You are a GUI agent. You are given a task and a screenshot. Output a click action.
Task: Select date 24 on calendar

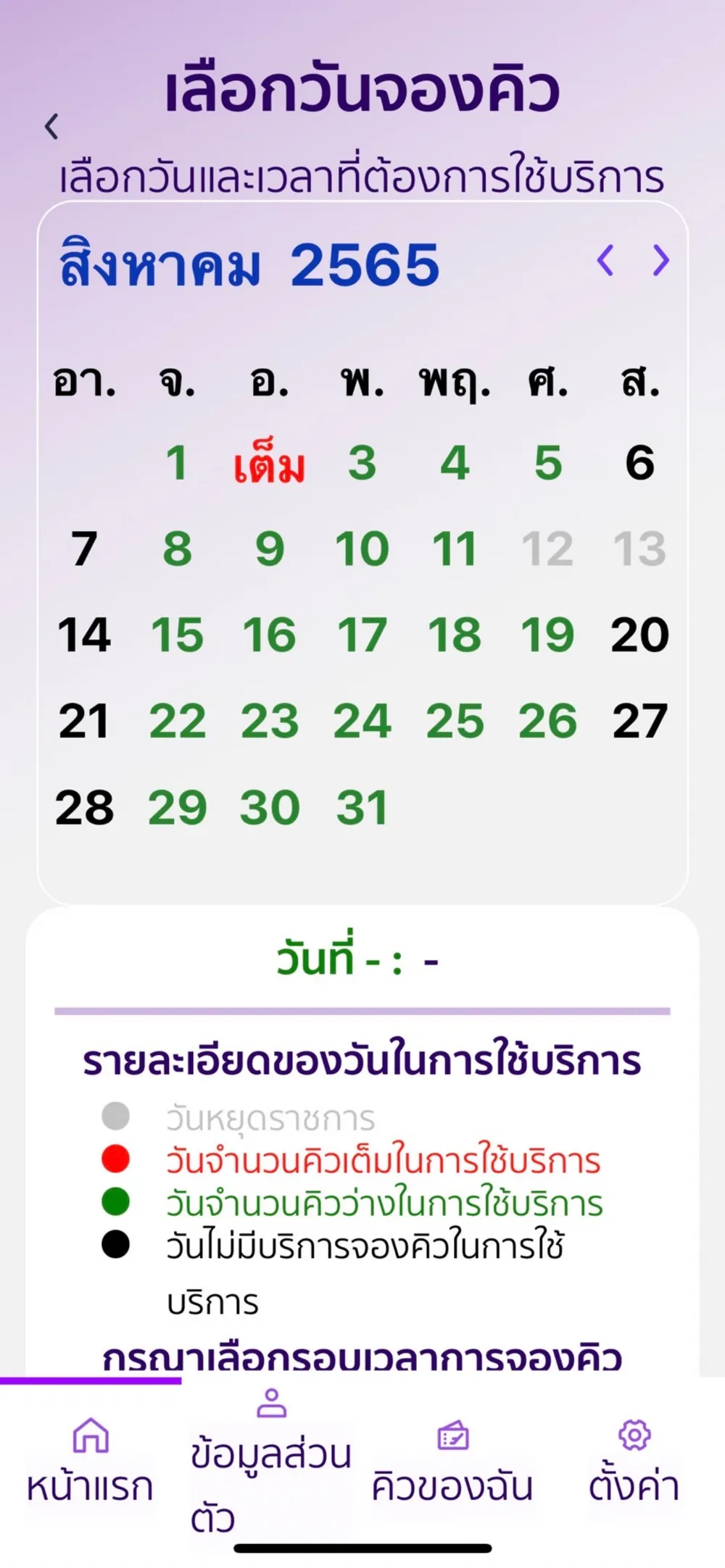point(362,721)
